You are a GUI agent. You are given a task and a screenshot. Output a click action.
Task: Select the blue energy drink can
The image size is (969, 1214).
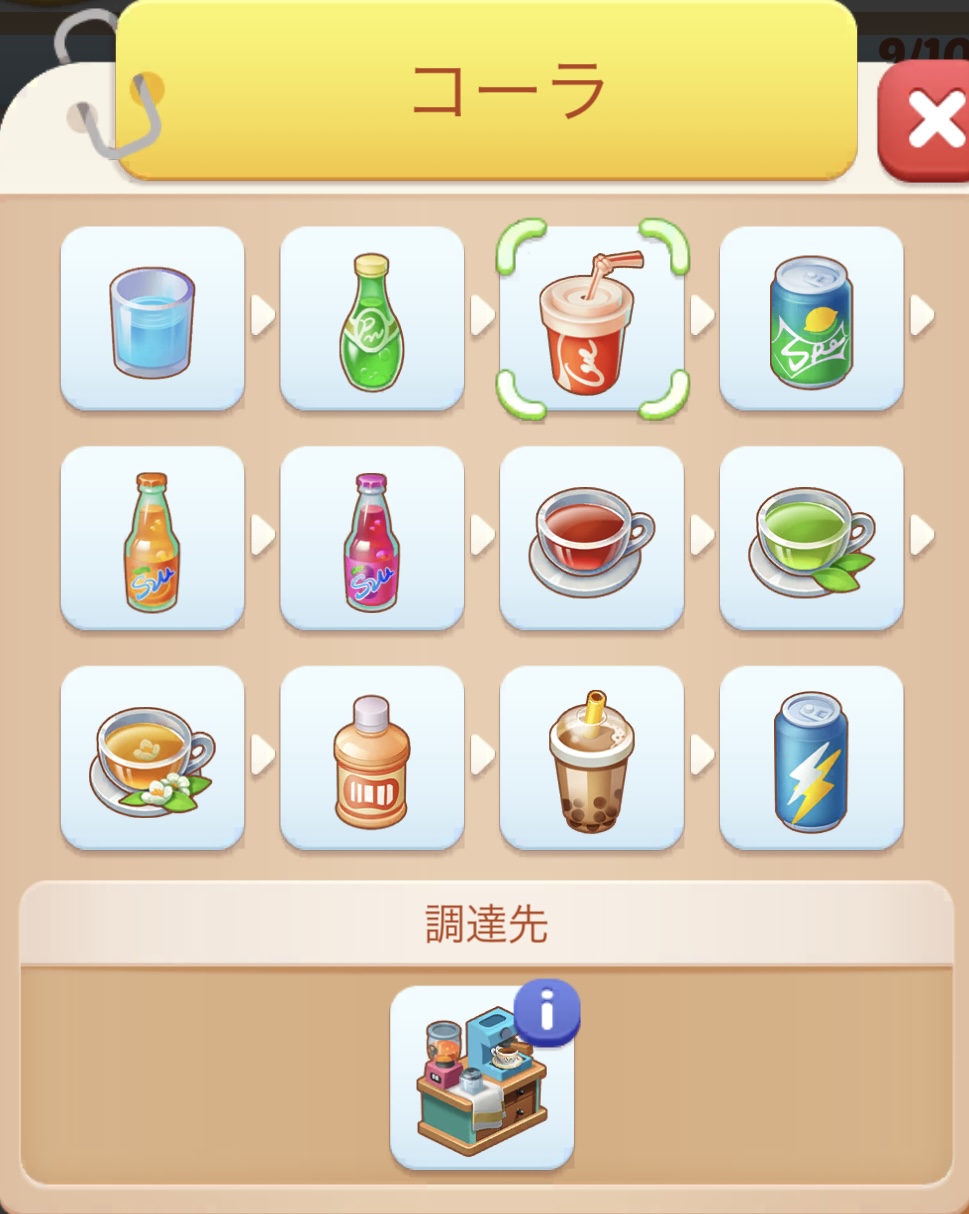[811, 759]
